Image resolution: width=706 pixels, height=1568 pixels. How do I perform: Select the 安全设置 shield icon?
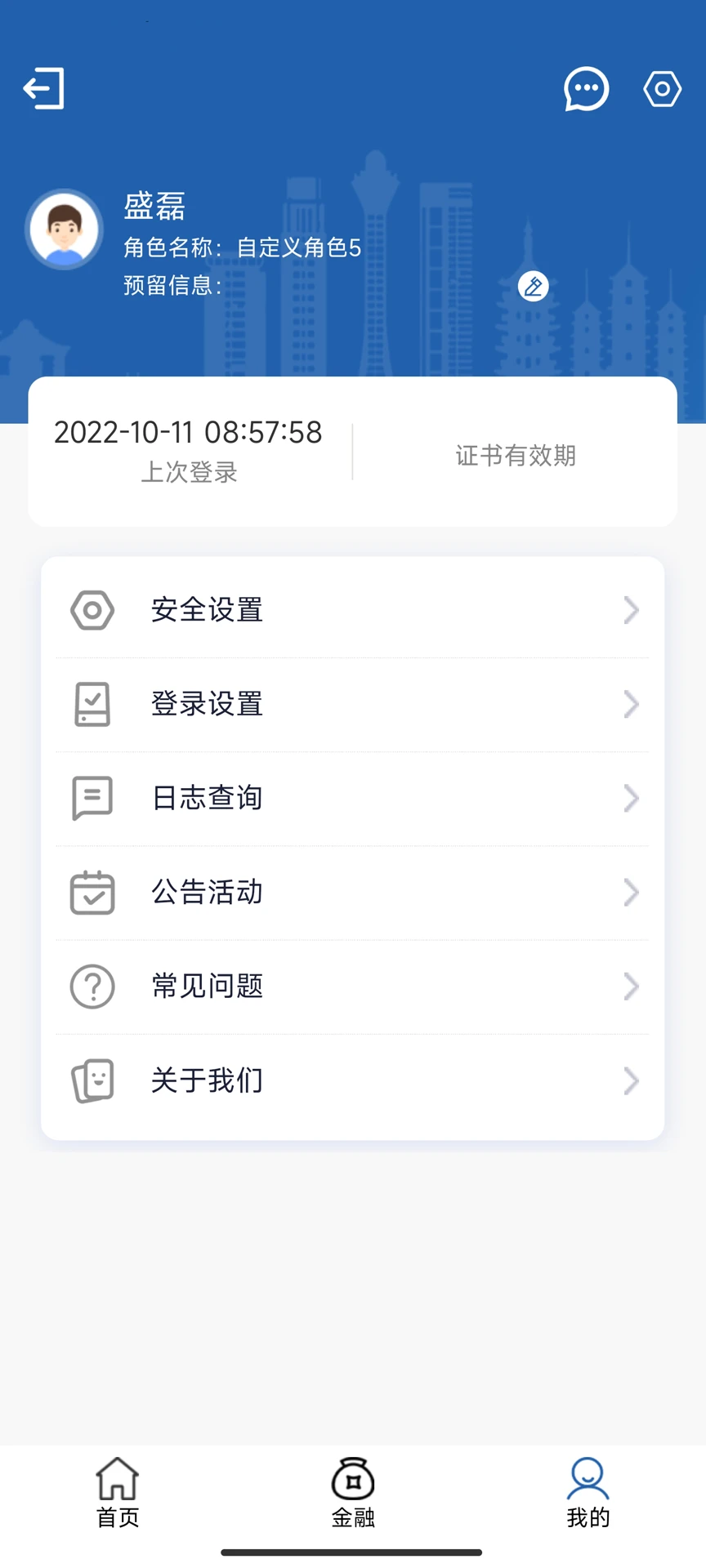[92, 610]
